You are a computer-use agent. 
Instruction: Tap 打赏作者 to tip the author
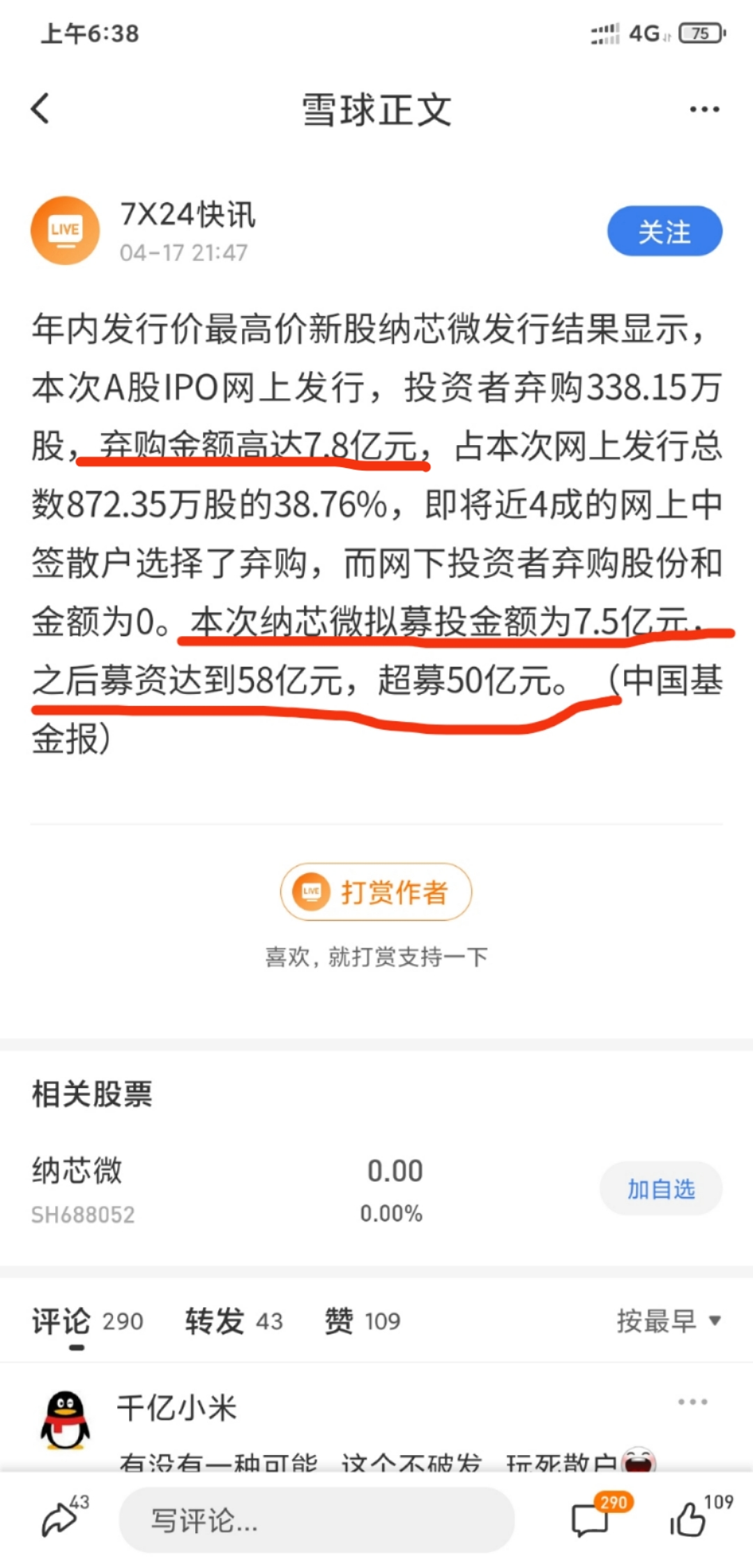[x=376, y=892]
